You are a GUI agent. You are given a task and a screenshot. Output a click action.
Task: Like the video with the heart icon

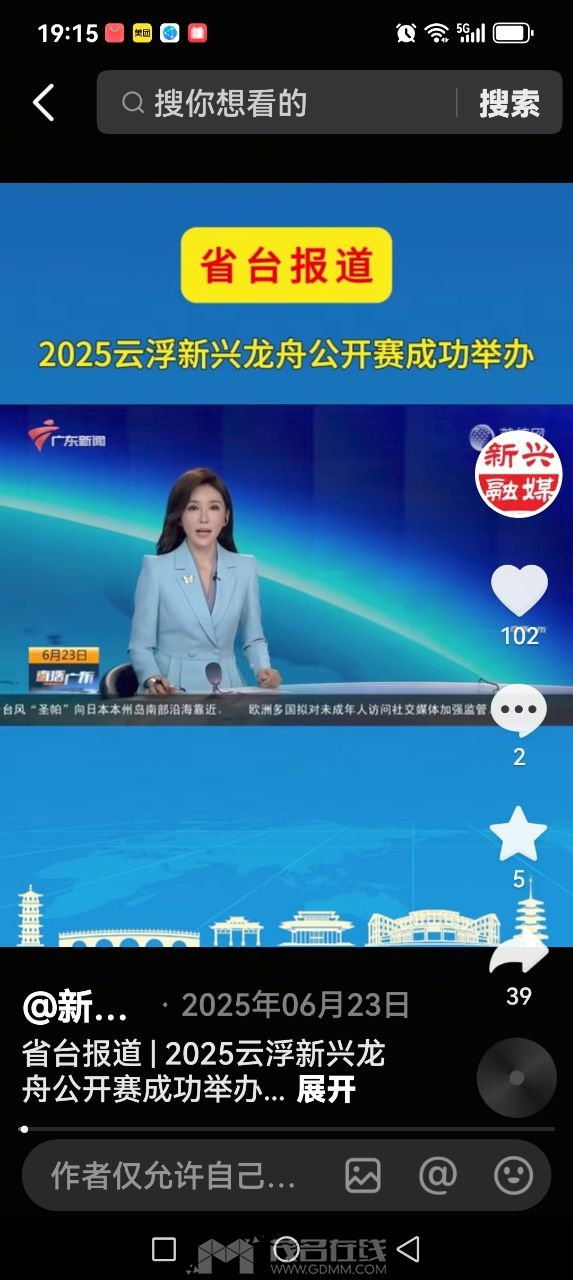[x=519, y=590]
